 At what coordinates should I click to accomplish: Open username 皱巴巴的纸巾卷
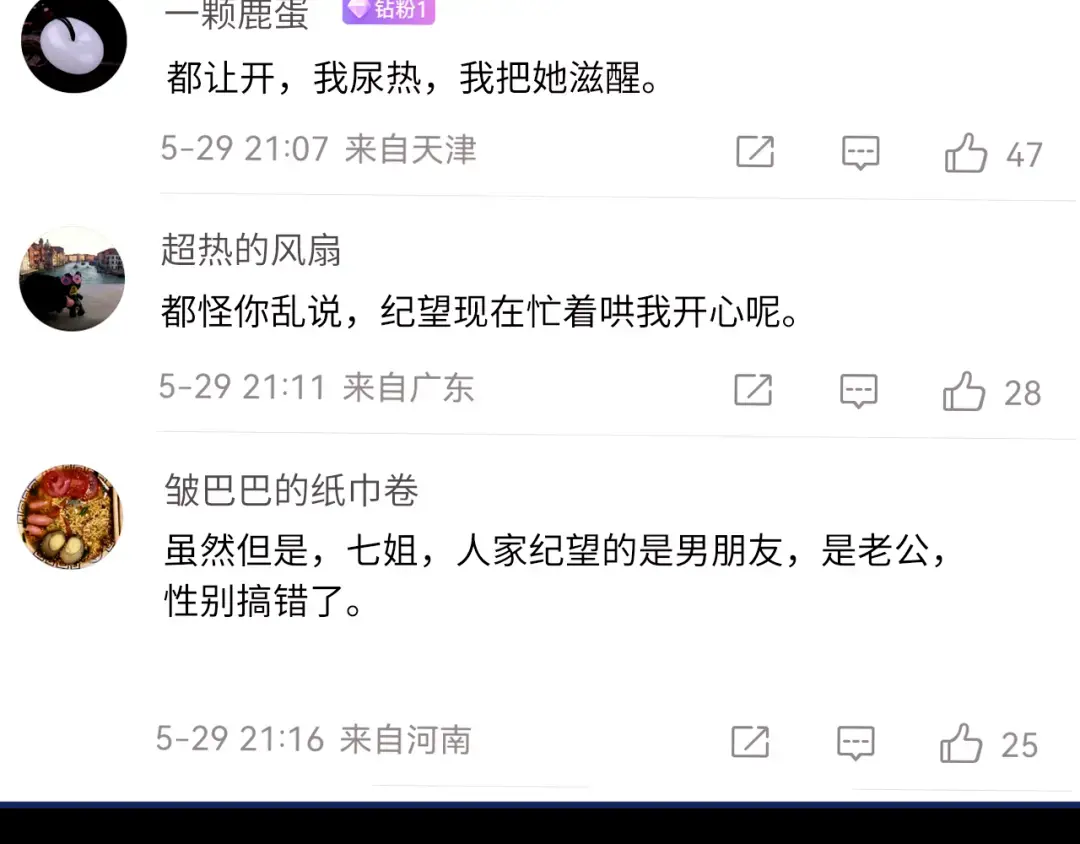tap(291, 490)
